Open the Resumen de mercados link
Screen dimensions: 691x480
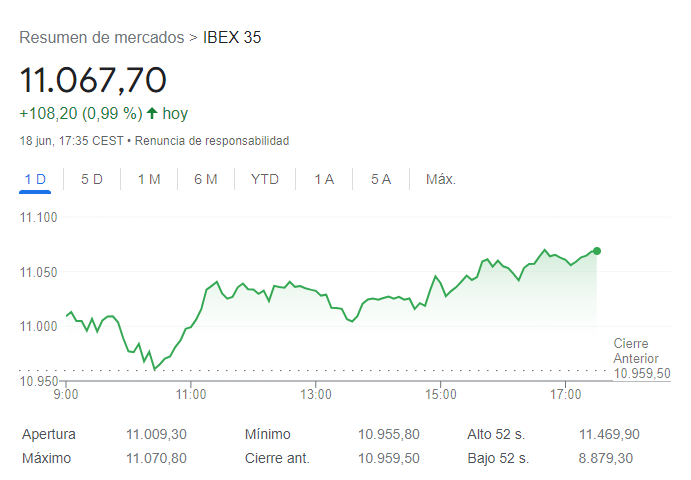click(101, 37)
